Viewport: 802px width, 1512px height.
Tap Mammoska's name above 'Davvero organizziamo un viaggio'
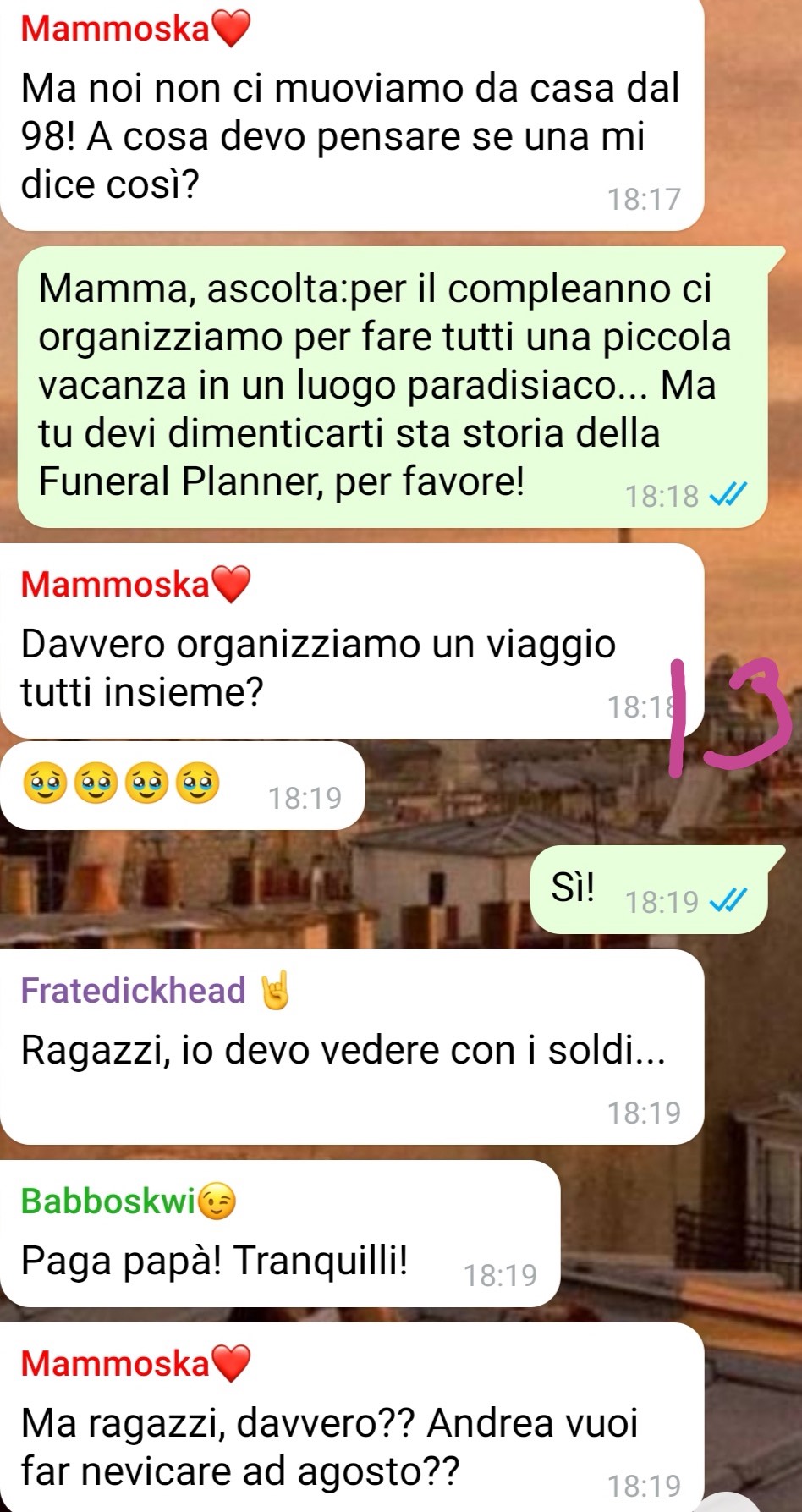[x=136, y=584]
